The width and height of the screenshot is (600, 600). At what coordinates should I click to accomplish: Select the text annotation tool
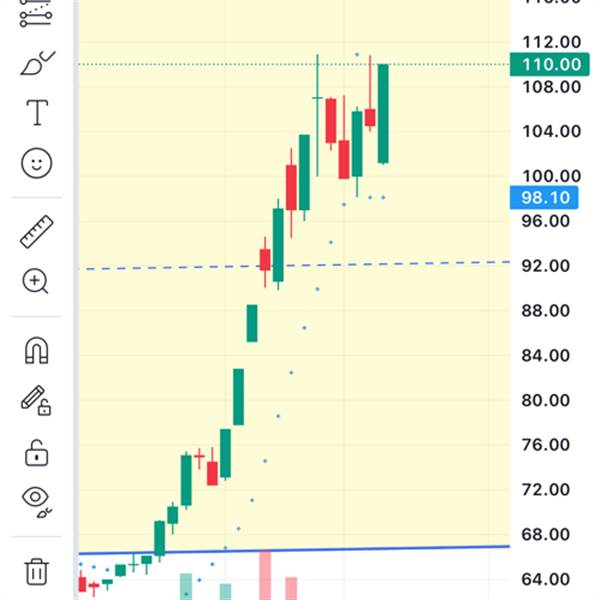coord(37,113)
